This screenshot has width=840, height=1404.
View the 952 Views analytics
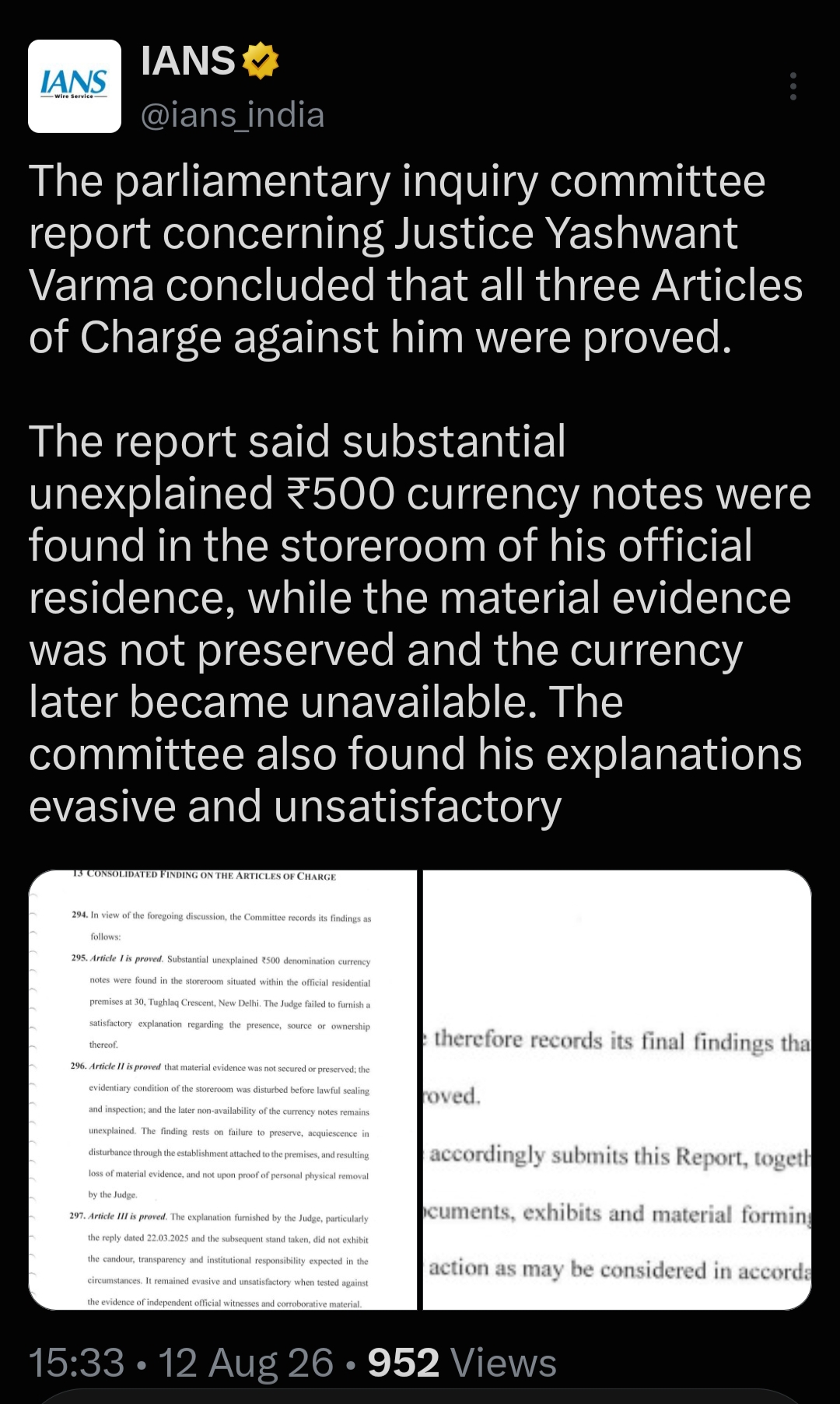click(462, 1363)
